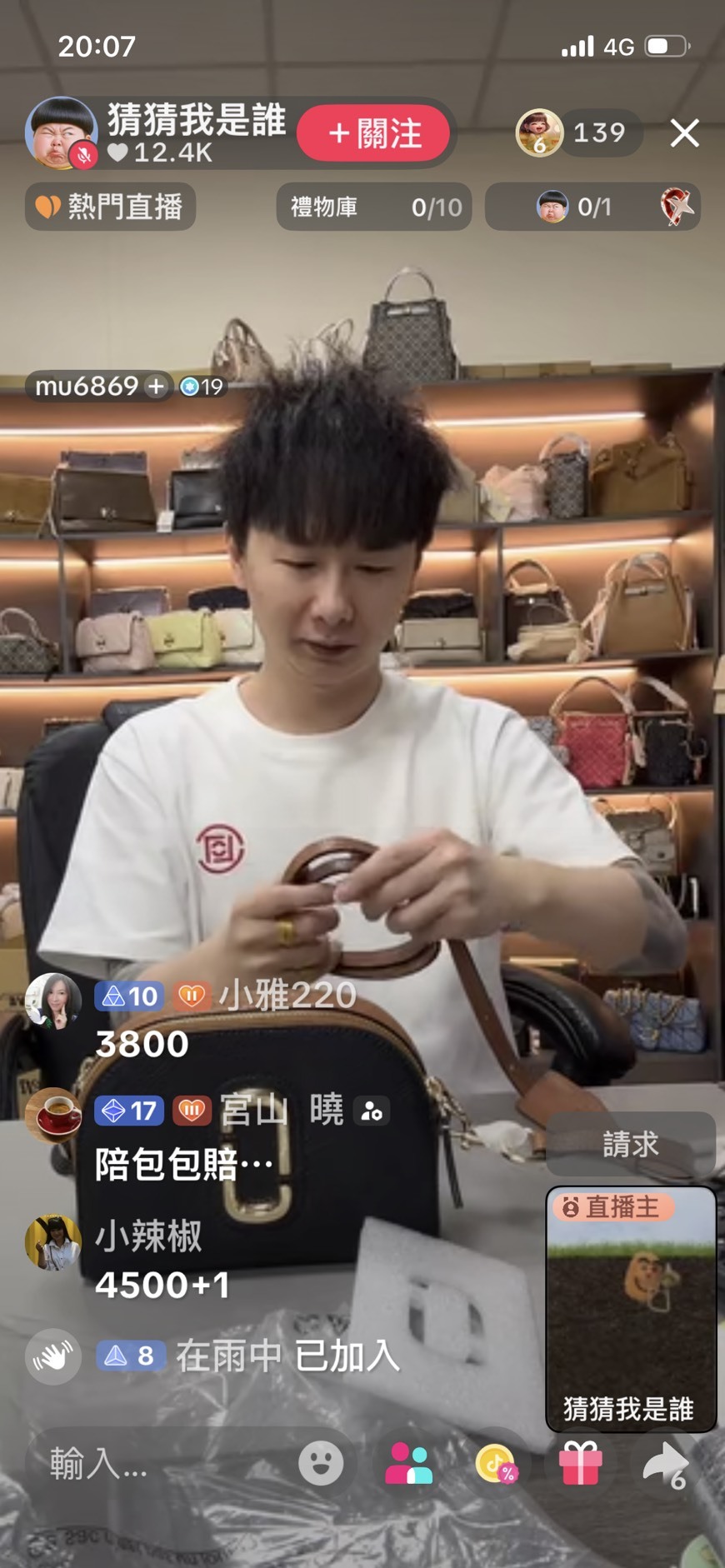Open 小辣椒's profile from comment
This screenshot has width=725, height=1568.
click(x=53, y=1241)
